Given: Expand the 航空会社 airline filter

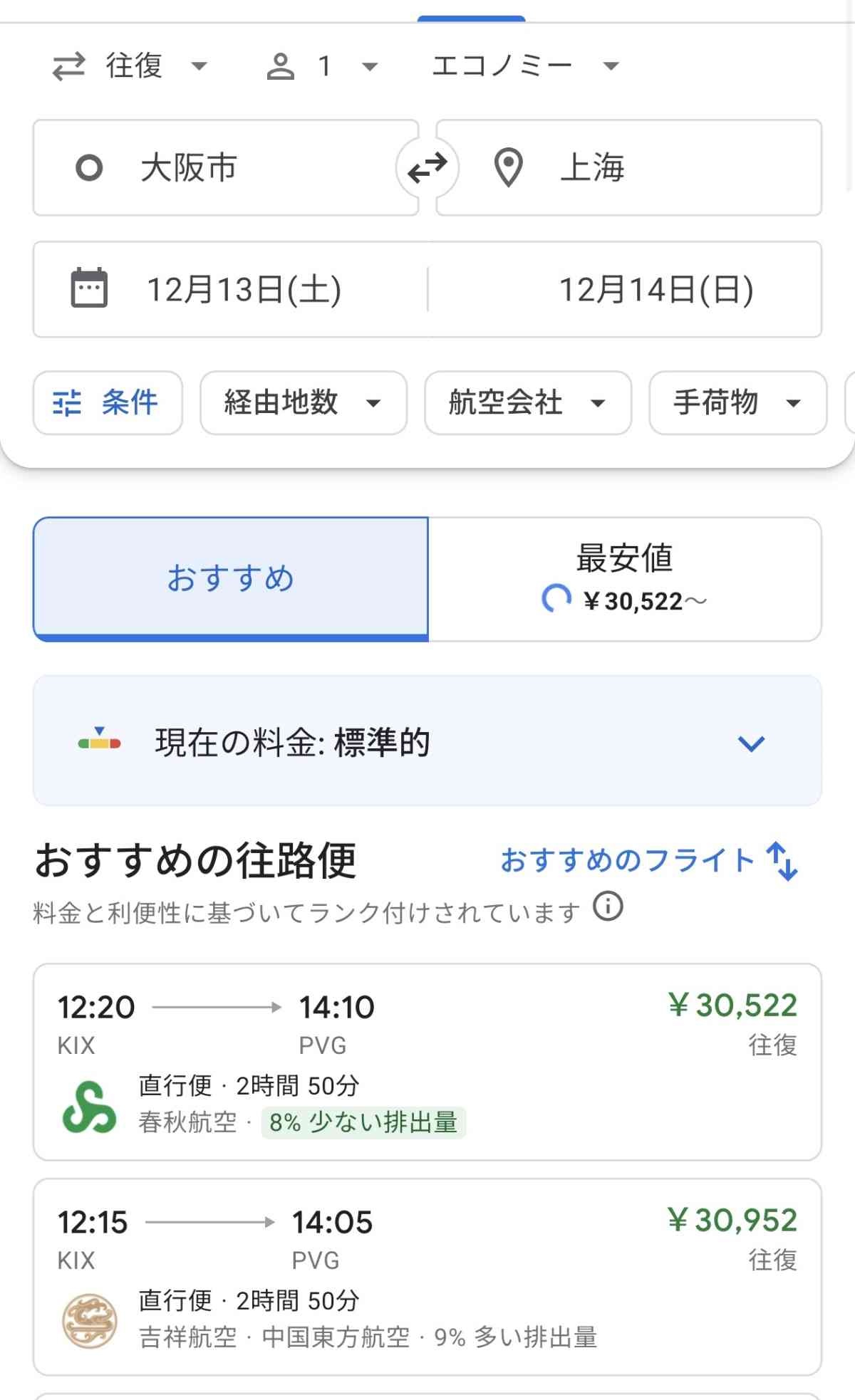Looking at the screenshot, I should (x=528, y=403).
